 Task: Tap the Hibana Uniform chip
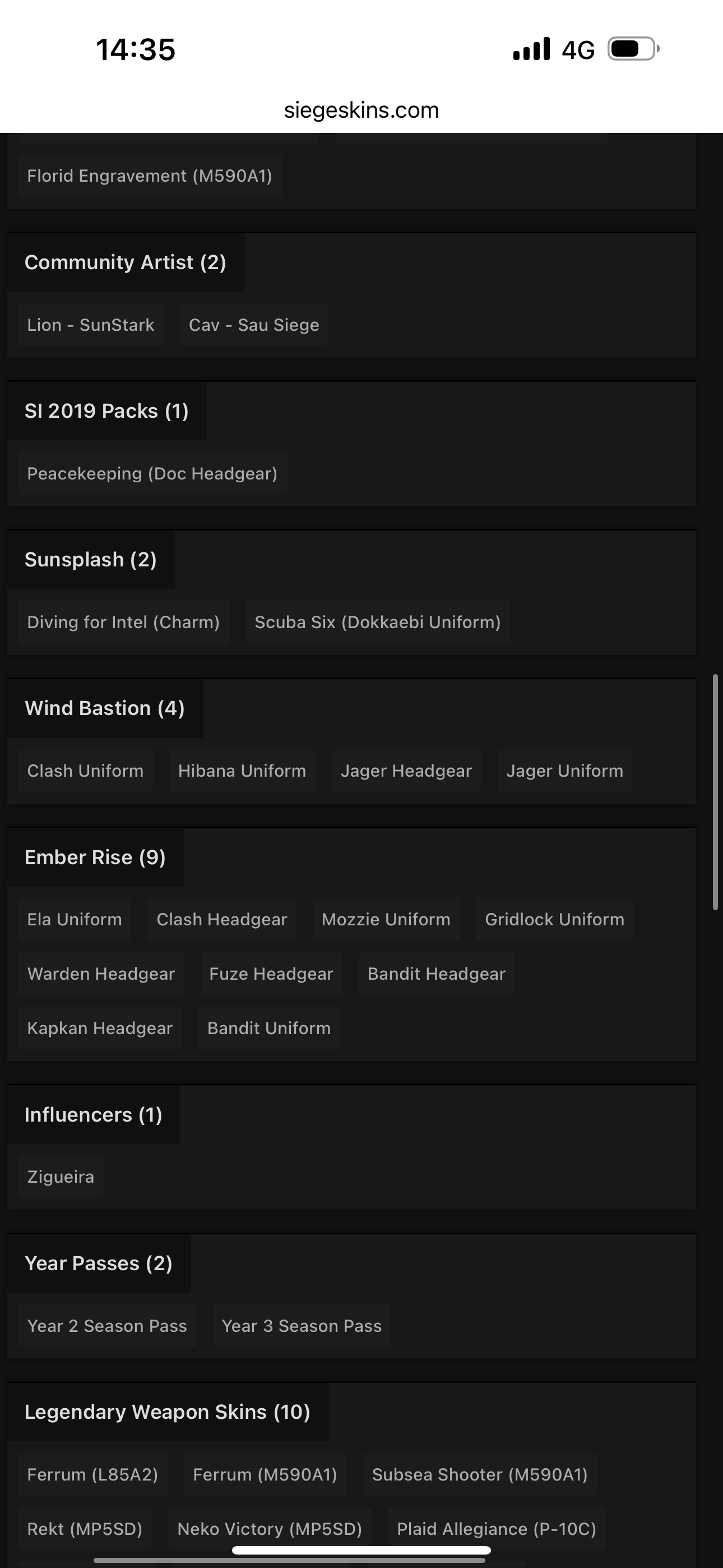(242, 771)
